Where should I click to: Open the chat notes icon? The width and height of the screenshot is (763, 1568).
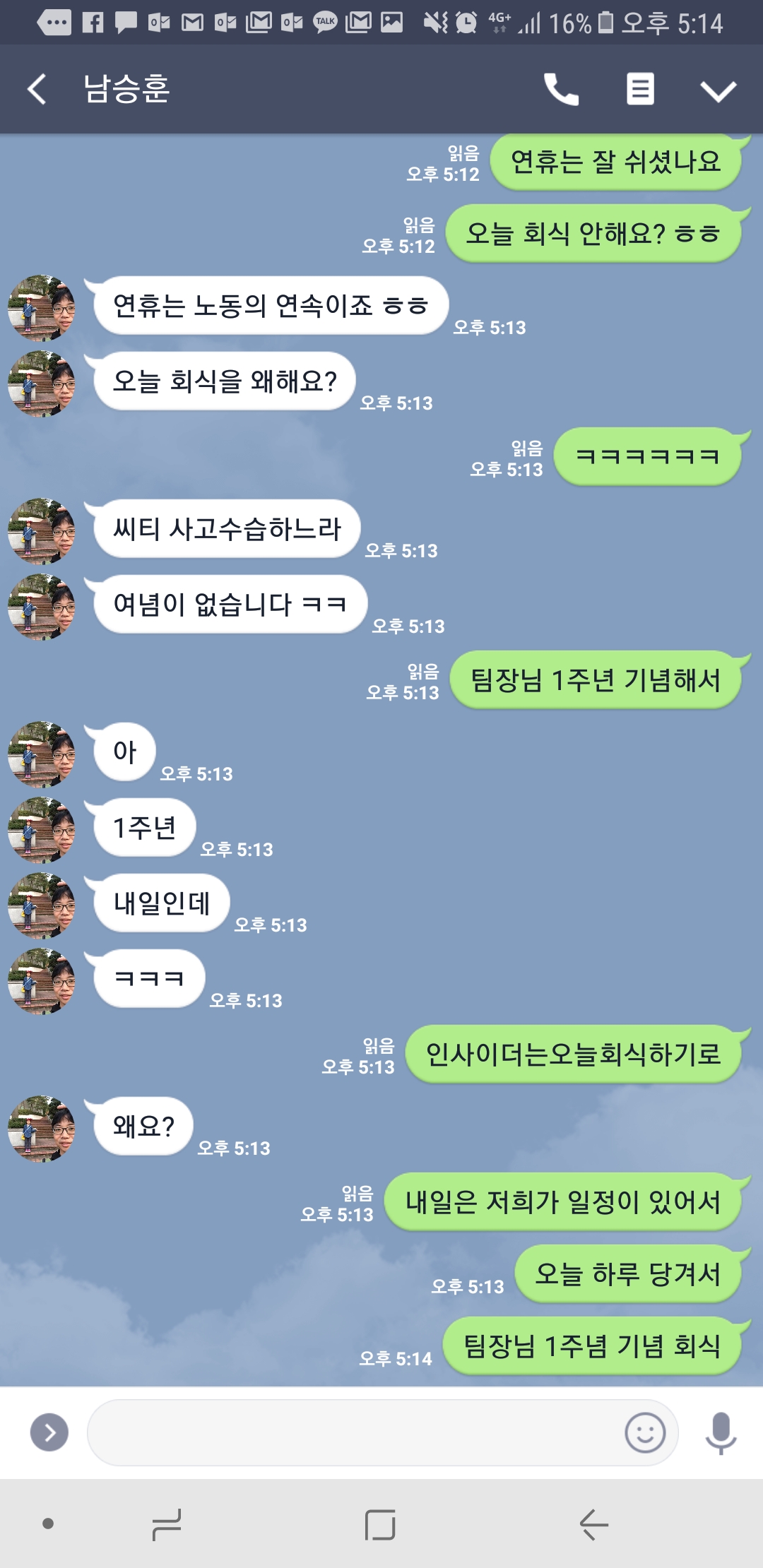coord(640,90)
